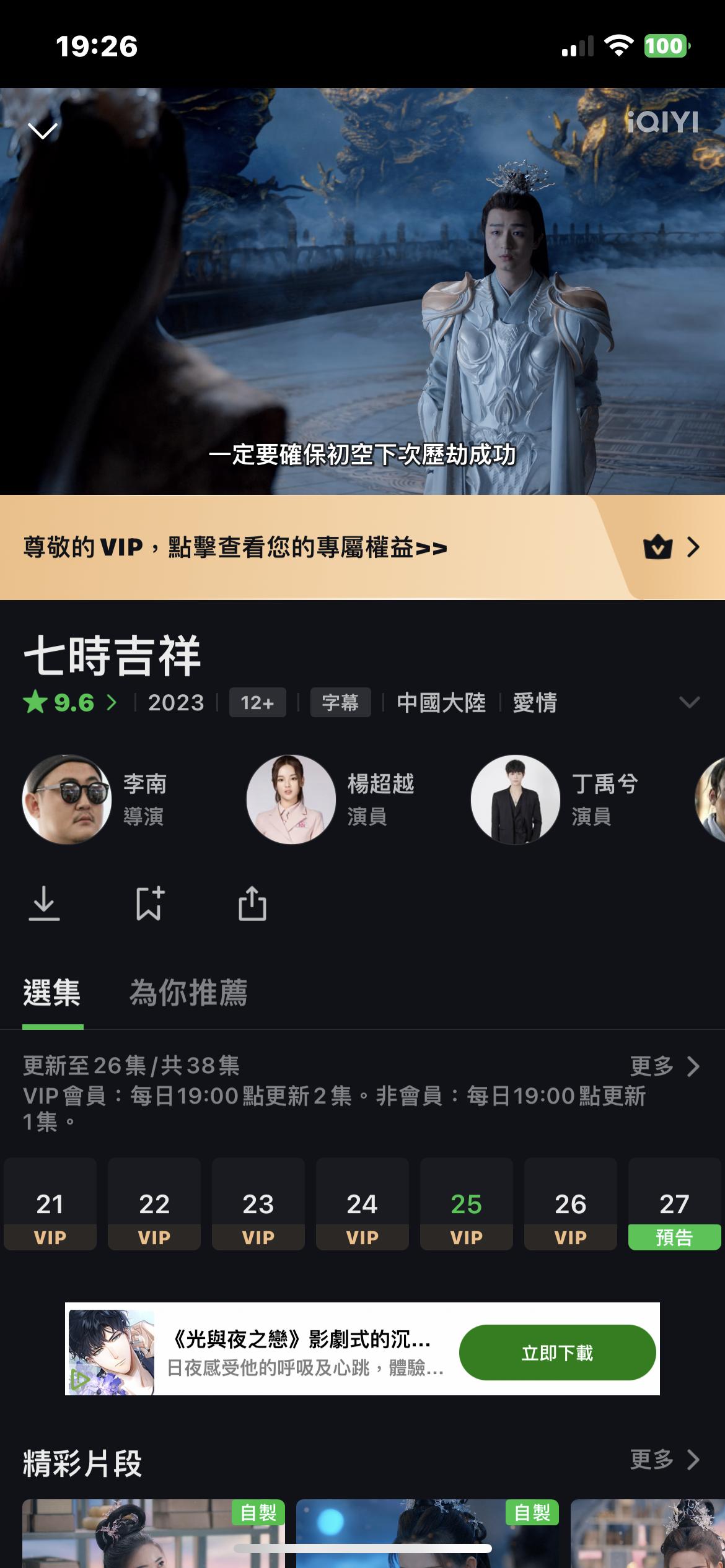This screenshot has width=725, height=1568.
Task: Play episode 23
Action: pos(258,1204)
